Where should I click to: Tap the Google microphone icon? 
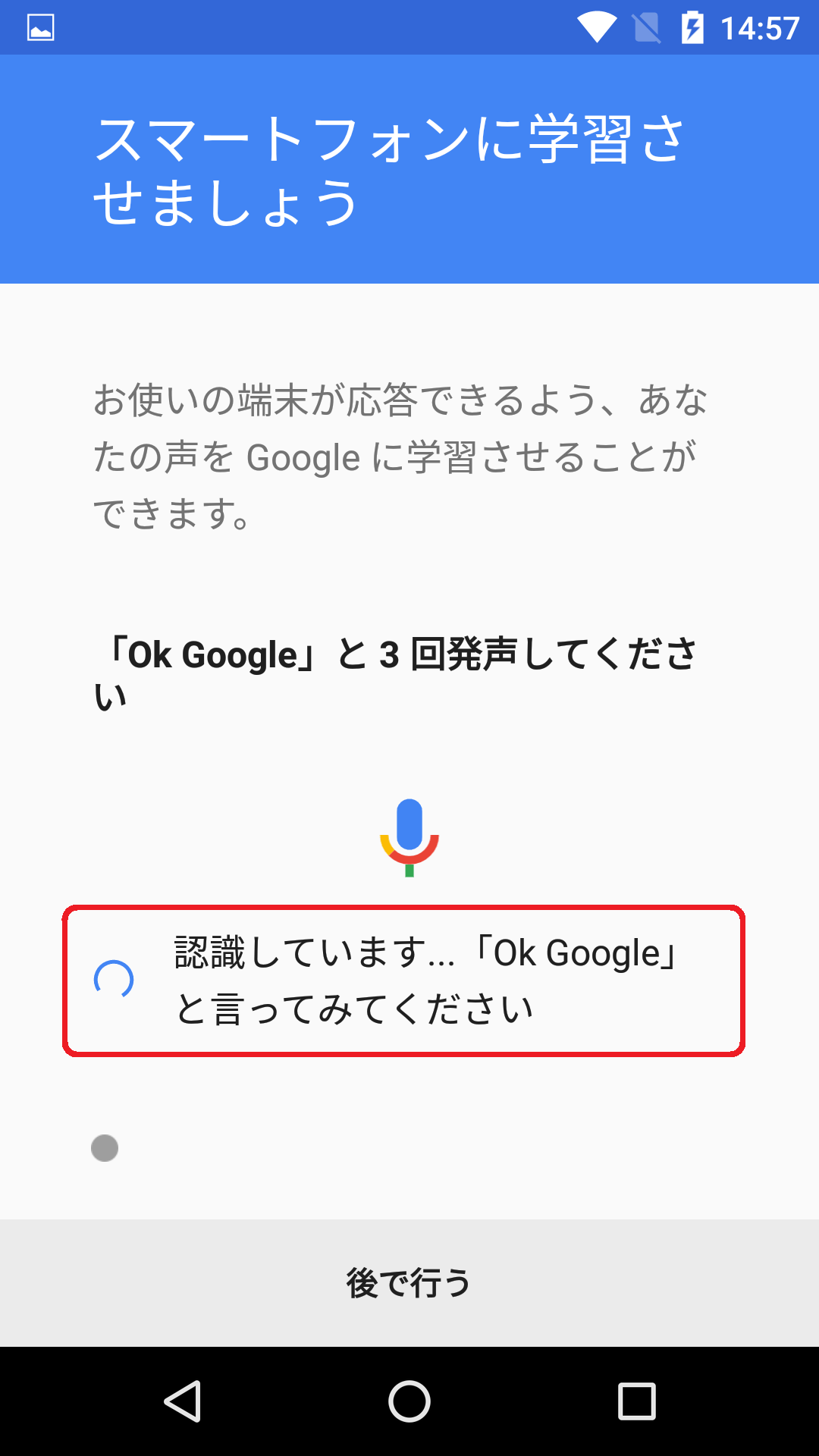tap(409, 837)
